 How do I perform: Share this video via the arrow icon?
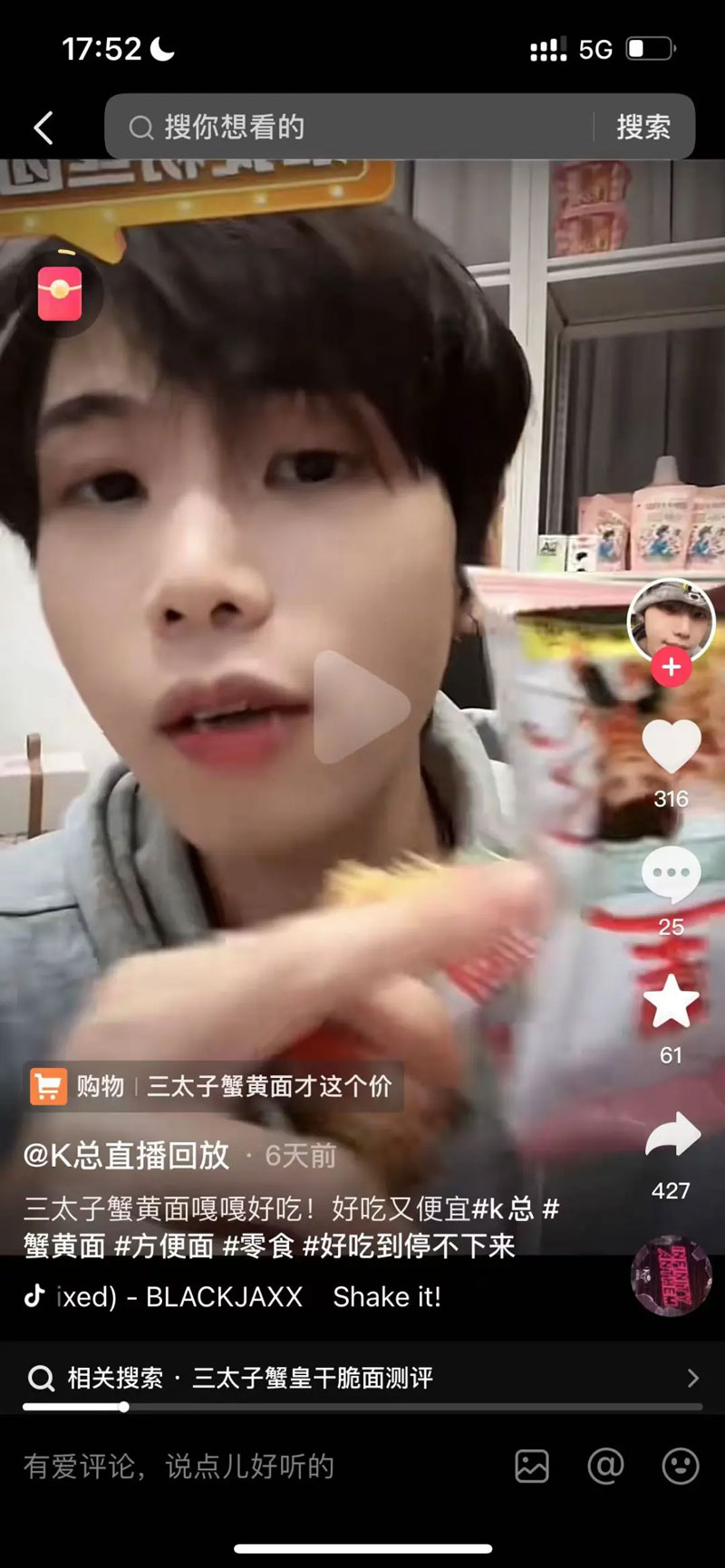[672, 1136]
